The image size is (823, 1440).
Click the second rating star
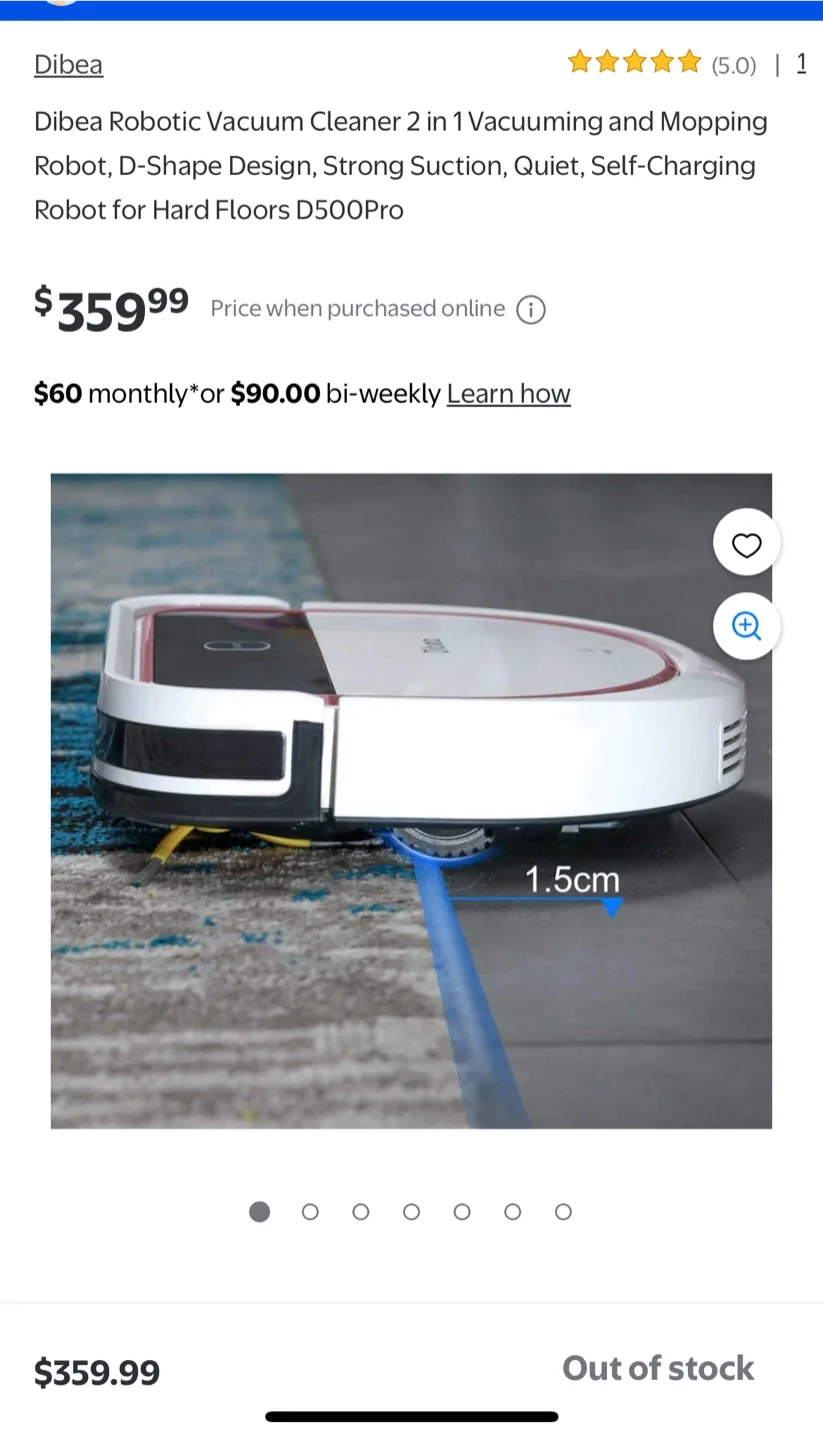pyautogui.click(x=607, y=62)
